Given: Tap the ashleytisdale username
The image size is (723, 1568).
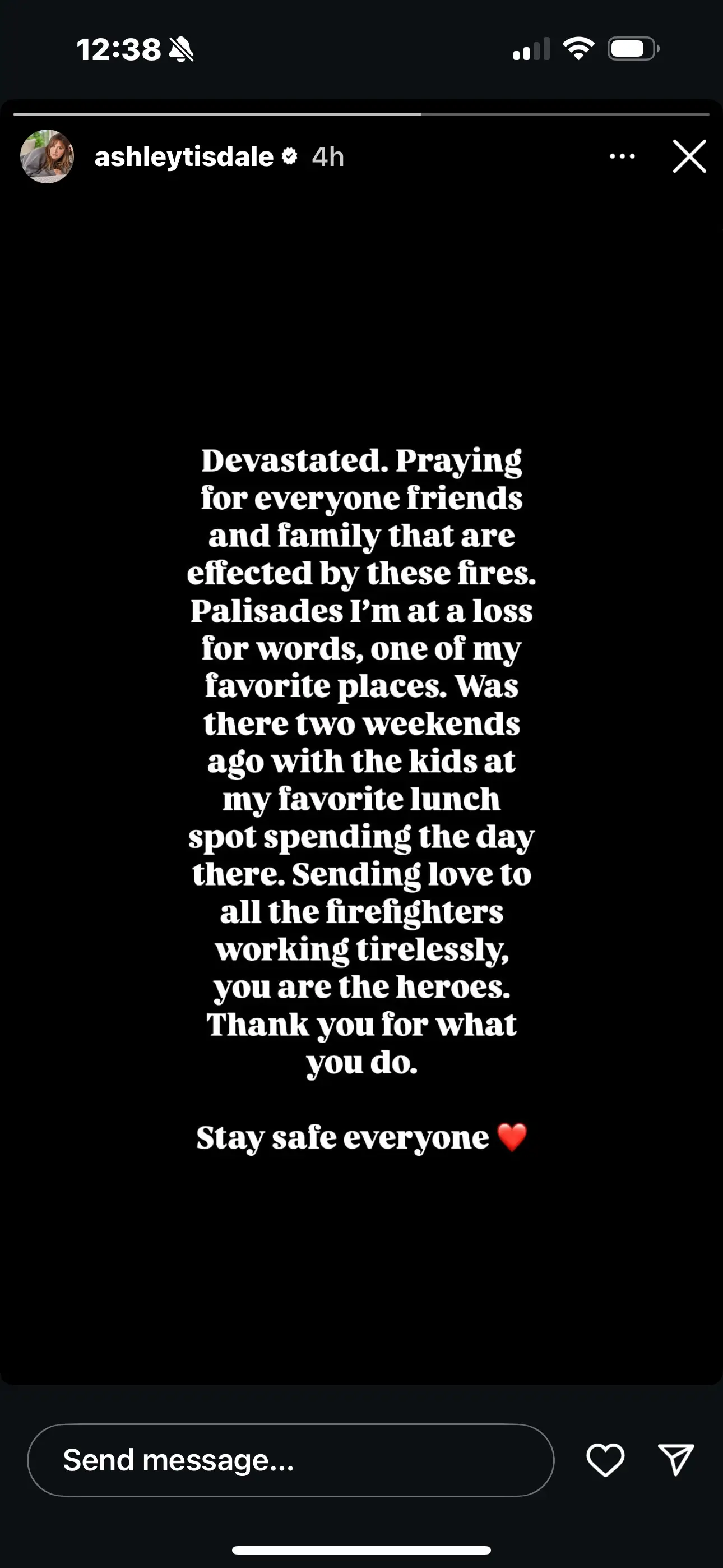Looking at the screenshot, I should tap(184, 157).
